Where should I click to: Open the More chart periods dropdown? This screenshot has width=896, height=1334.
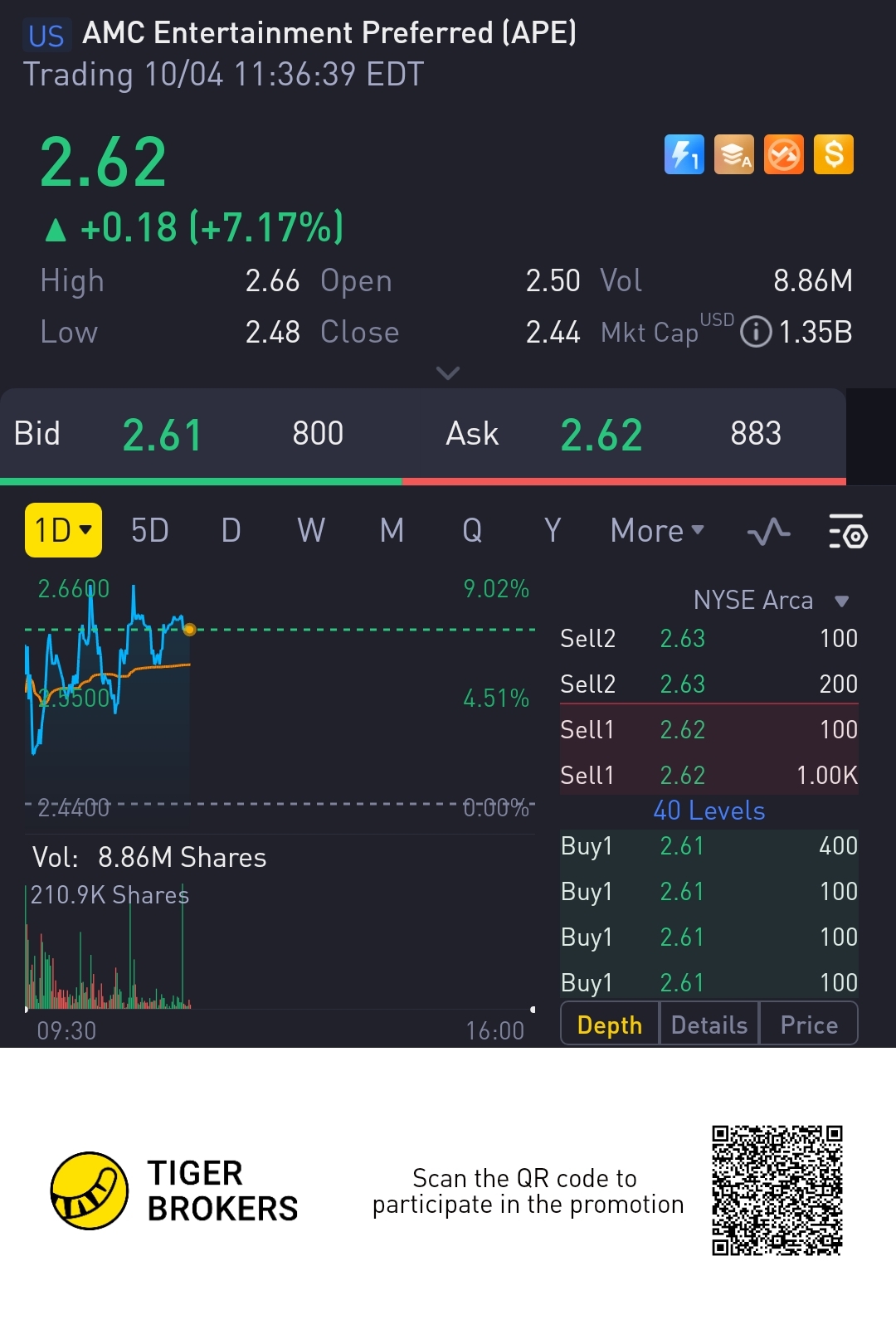pos(656,530)
